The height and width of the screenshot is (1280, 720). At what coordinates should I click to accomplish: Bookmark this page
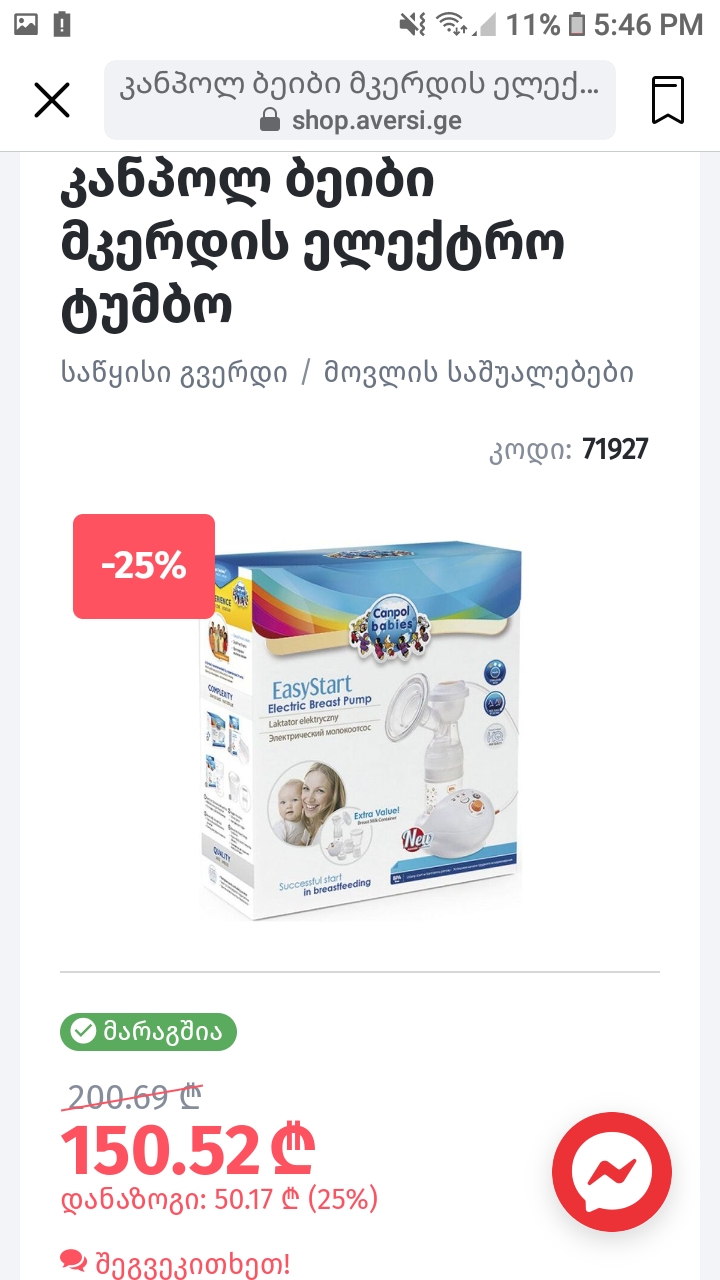[x=667, y=100]
